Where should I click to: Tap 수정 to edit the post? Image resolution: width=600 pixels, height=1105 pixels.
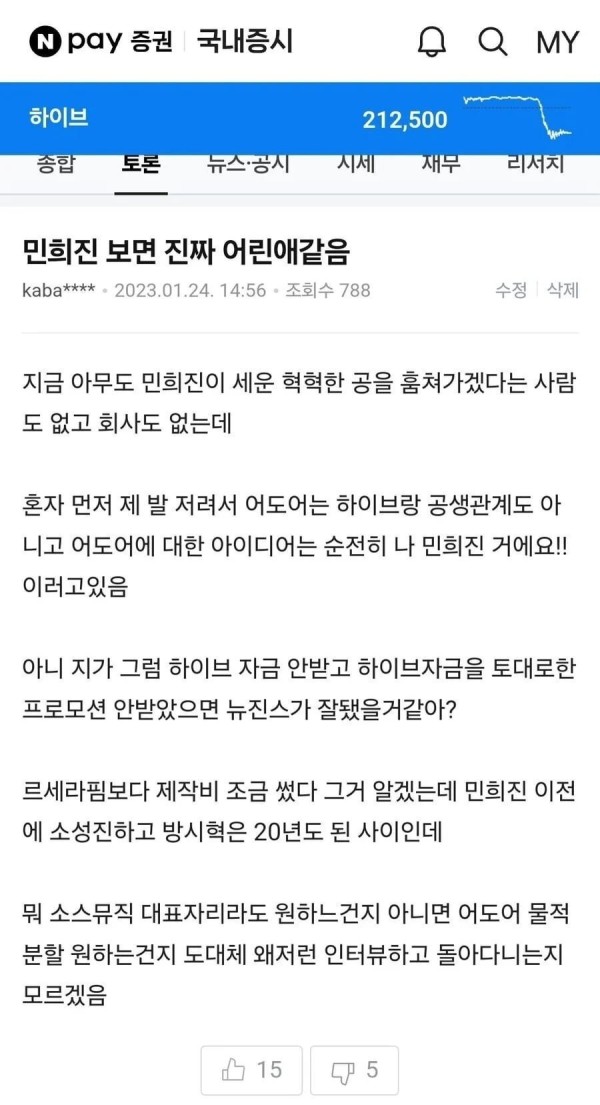(x=510, y=290)
